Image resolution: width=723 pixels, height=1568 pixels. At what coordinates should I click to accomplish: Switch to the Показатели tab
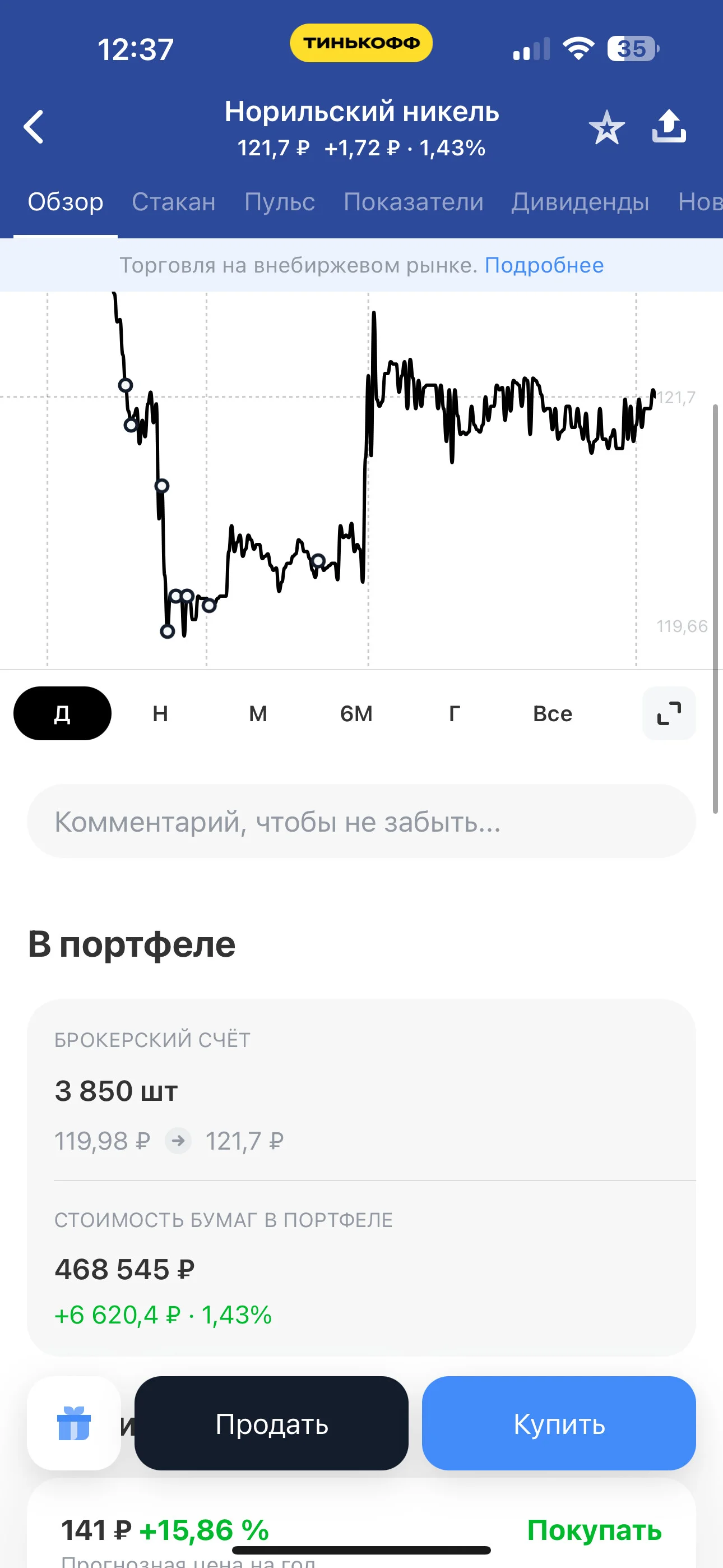pyautogui.click(x=413, y=201)
